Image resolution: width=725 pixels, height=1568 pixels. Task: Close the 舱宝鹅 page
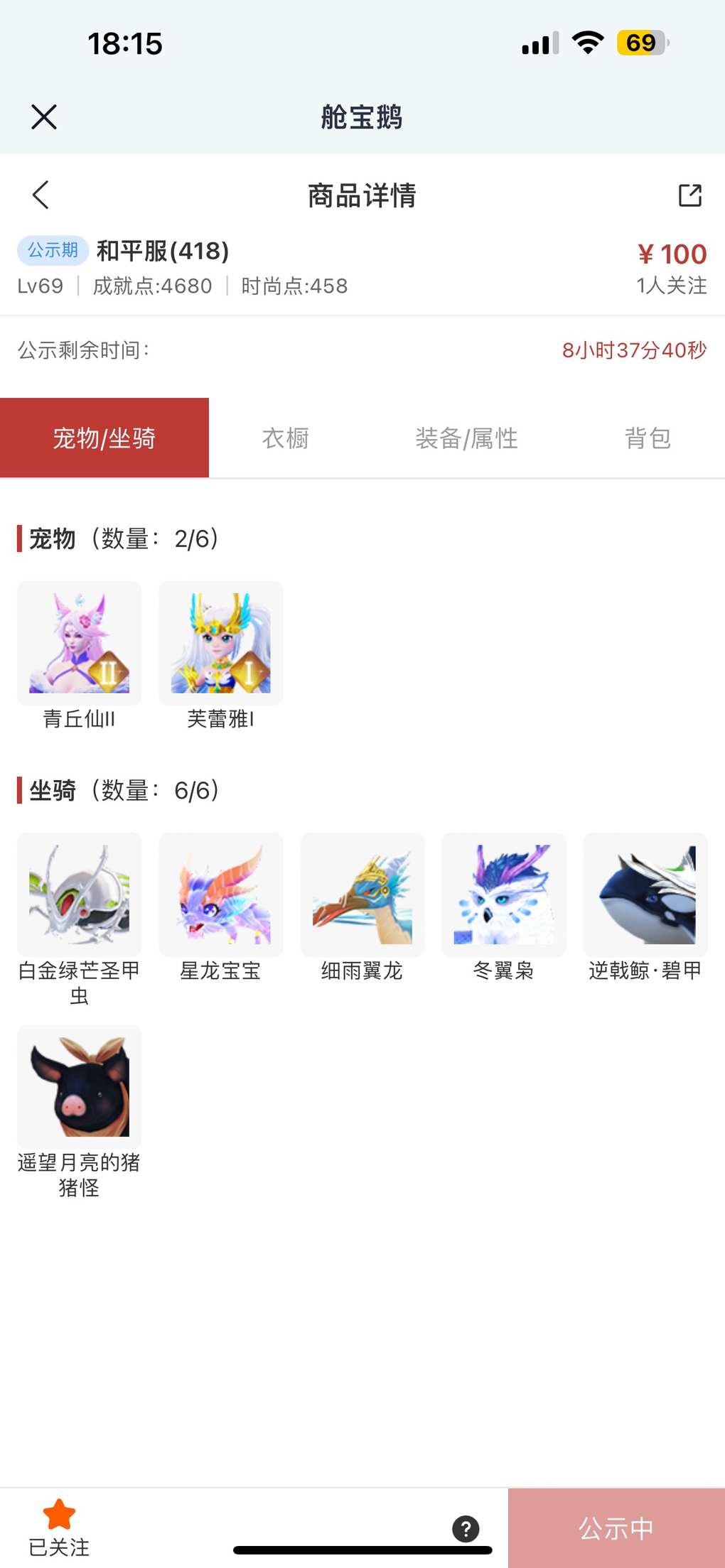point(44,117)
